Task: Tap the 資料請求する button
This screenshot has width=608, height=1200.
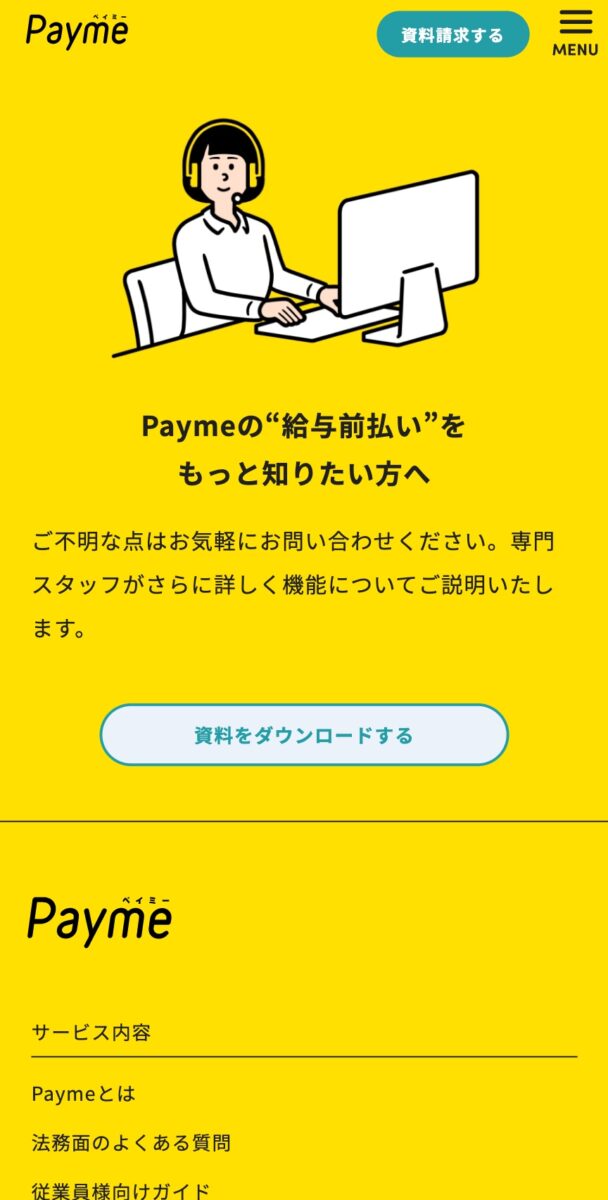Action: 452,35
